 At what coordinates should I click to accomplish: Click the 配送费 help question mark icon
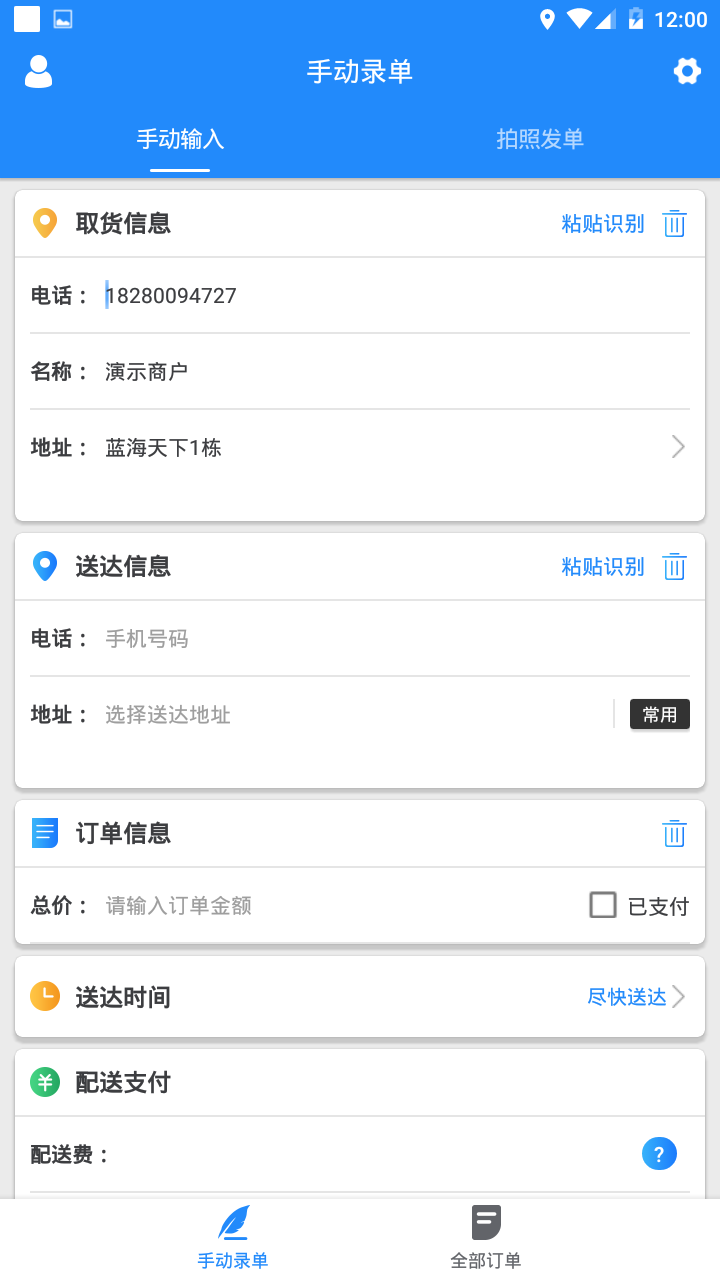click(659, 1153)
